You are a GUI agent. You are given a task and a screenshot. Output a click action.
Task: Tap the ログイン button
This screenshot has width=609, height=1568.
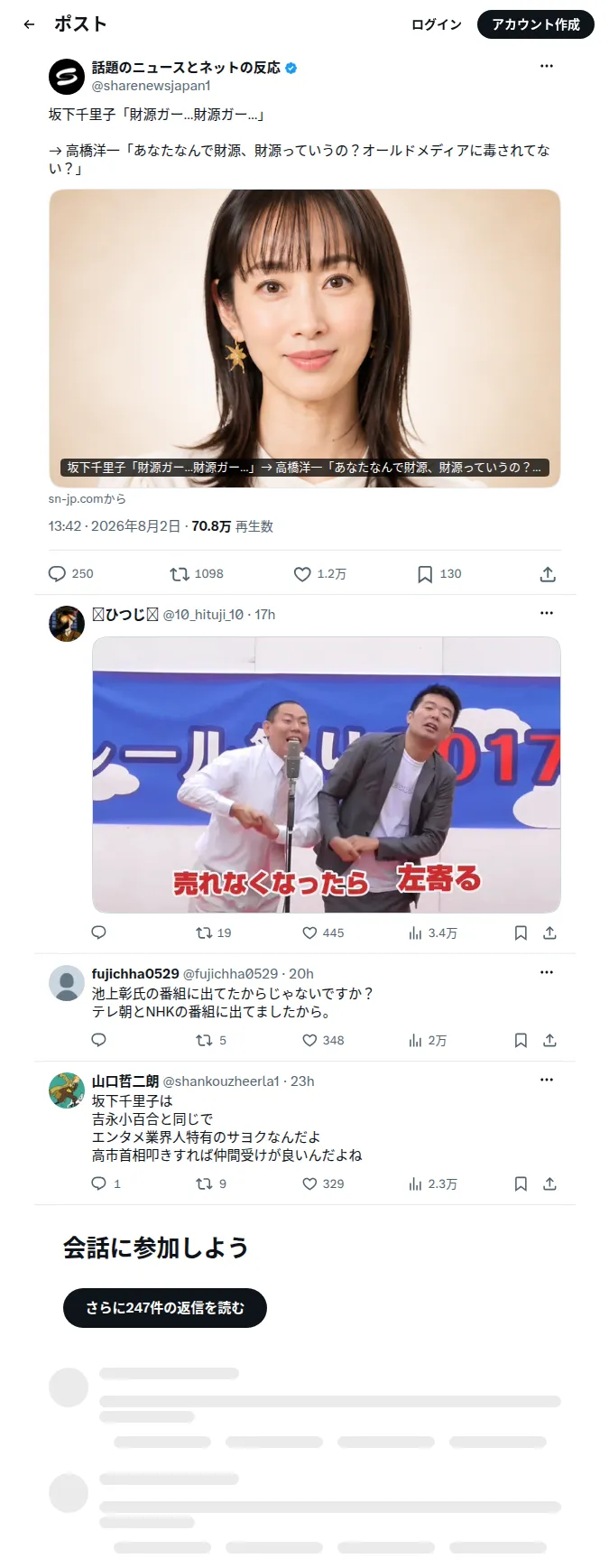click(437, 24)
